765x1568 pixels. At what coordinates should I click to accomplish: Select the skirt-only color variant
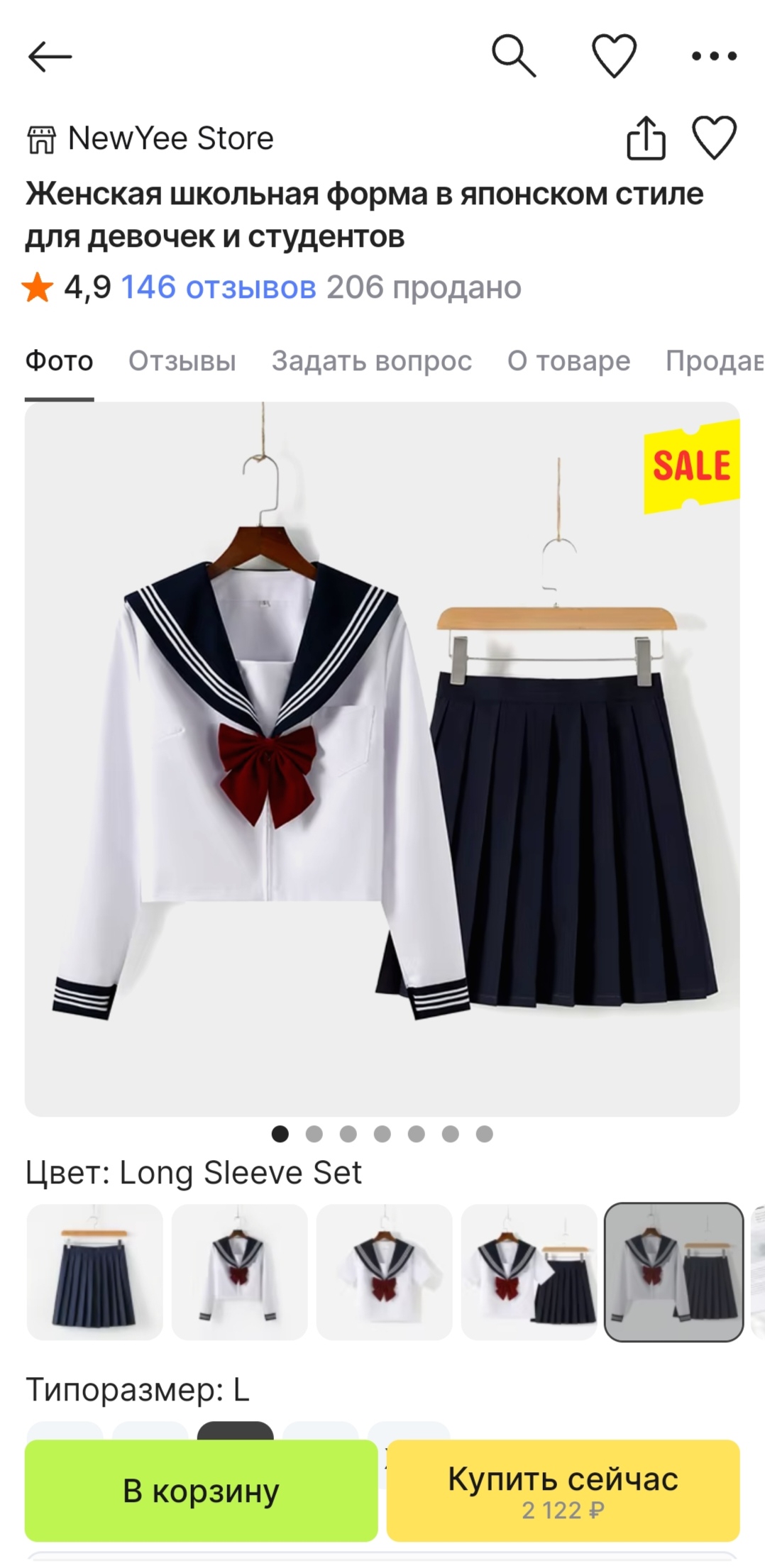pyautogui.click(x=95, y=1271)
